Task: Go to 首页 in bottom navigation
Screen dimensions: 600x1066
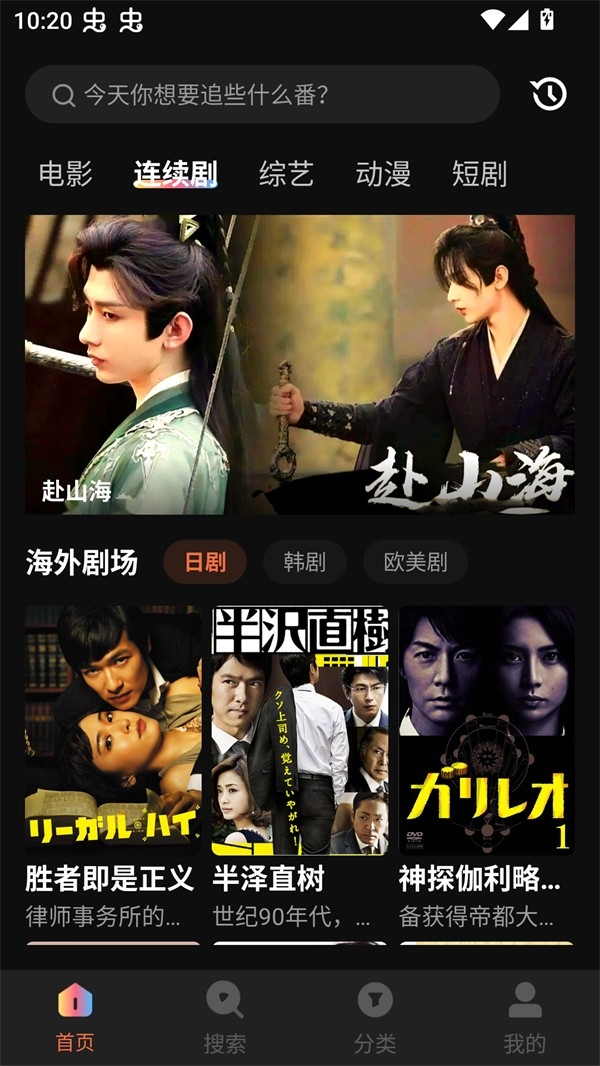Action: 75,1017
